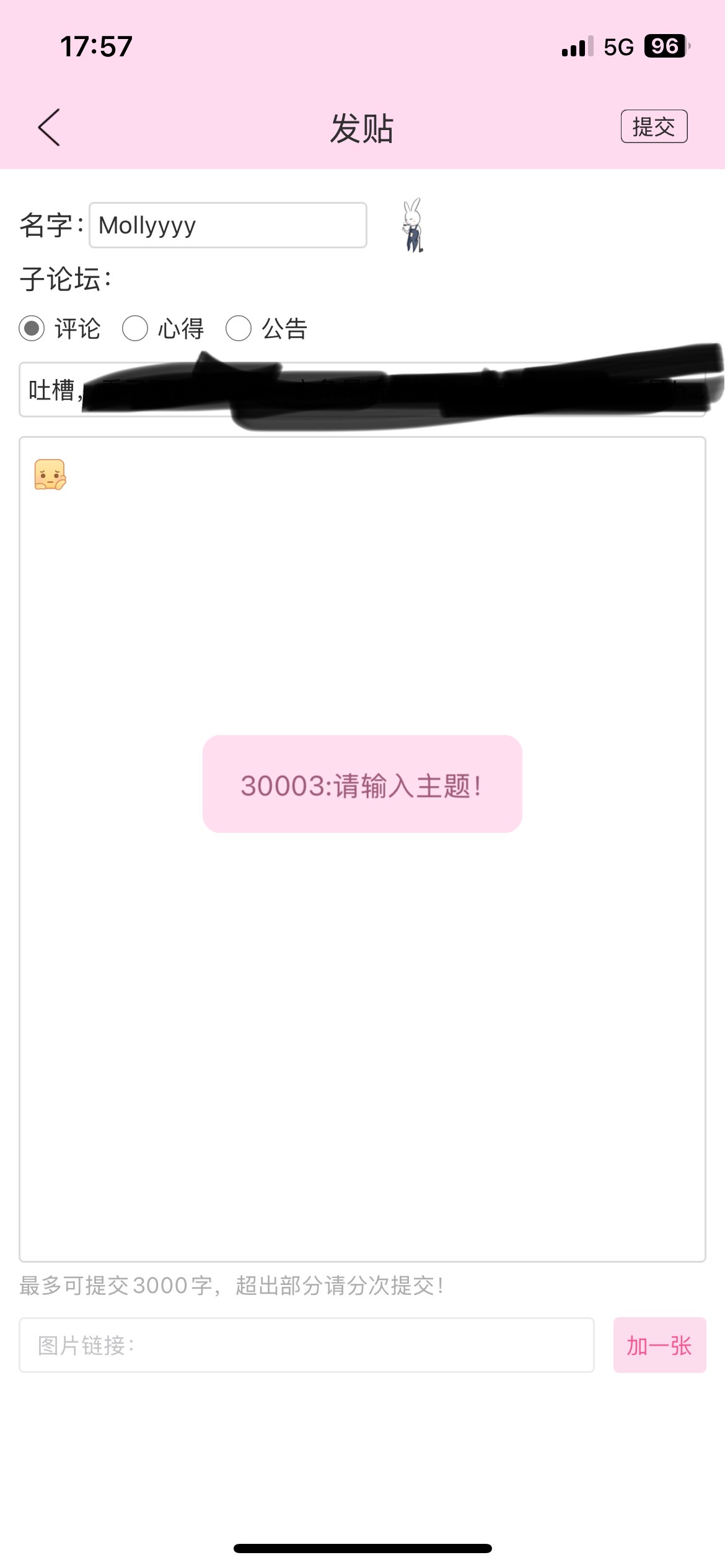Screen dimensions: 725x1568
Task: Tap the rabbit avatar beside the name
Action: (x=413, y=225)
